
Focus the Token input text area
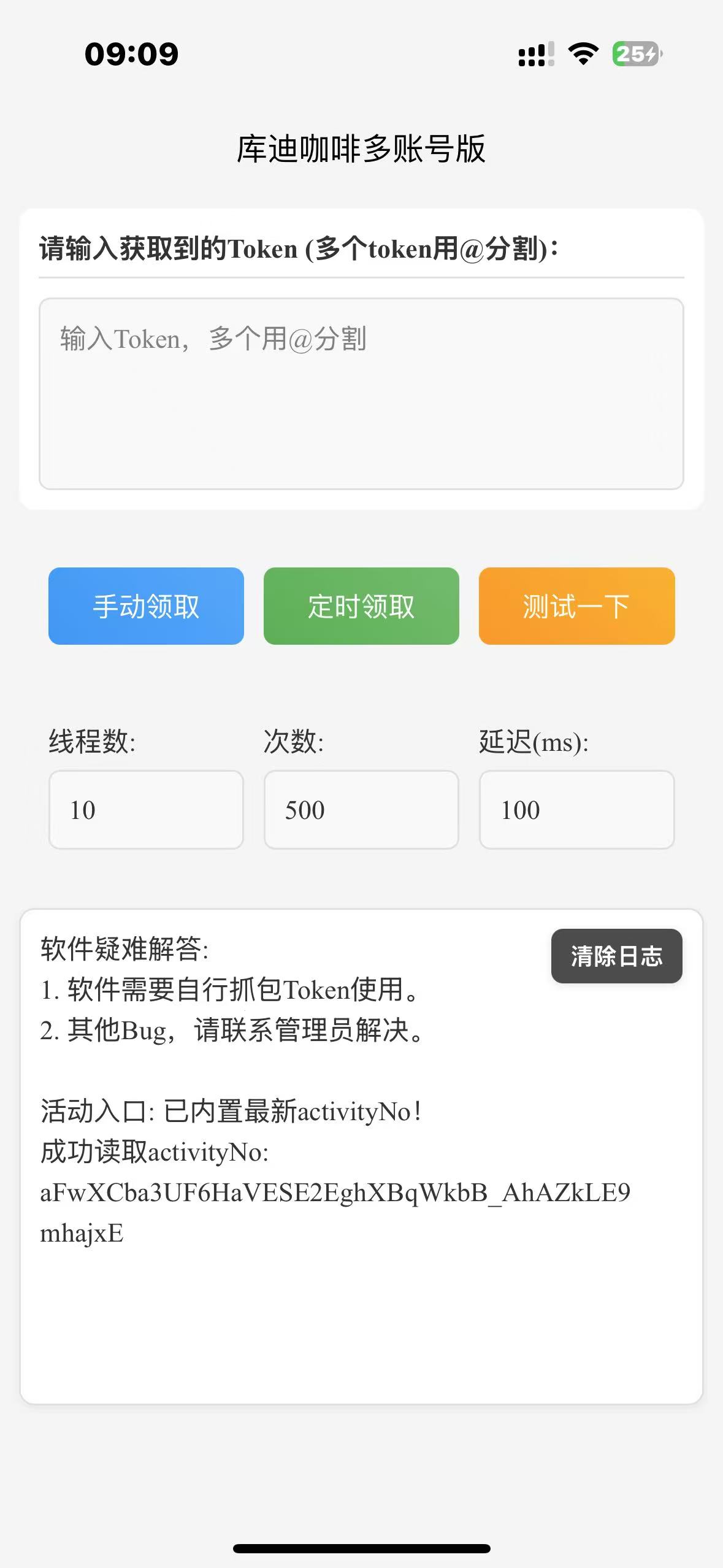(x=361, y=394)
